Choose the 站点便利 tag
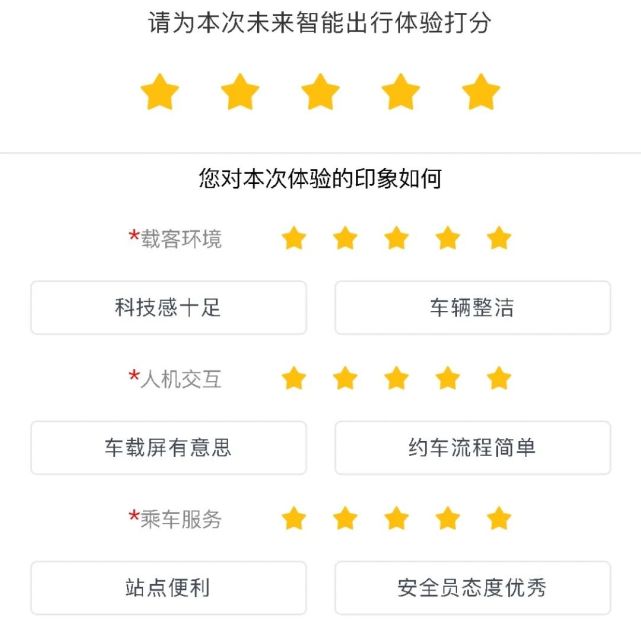 (168, 588)
